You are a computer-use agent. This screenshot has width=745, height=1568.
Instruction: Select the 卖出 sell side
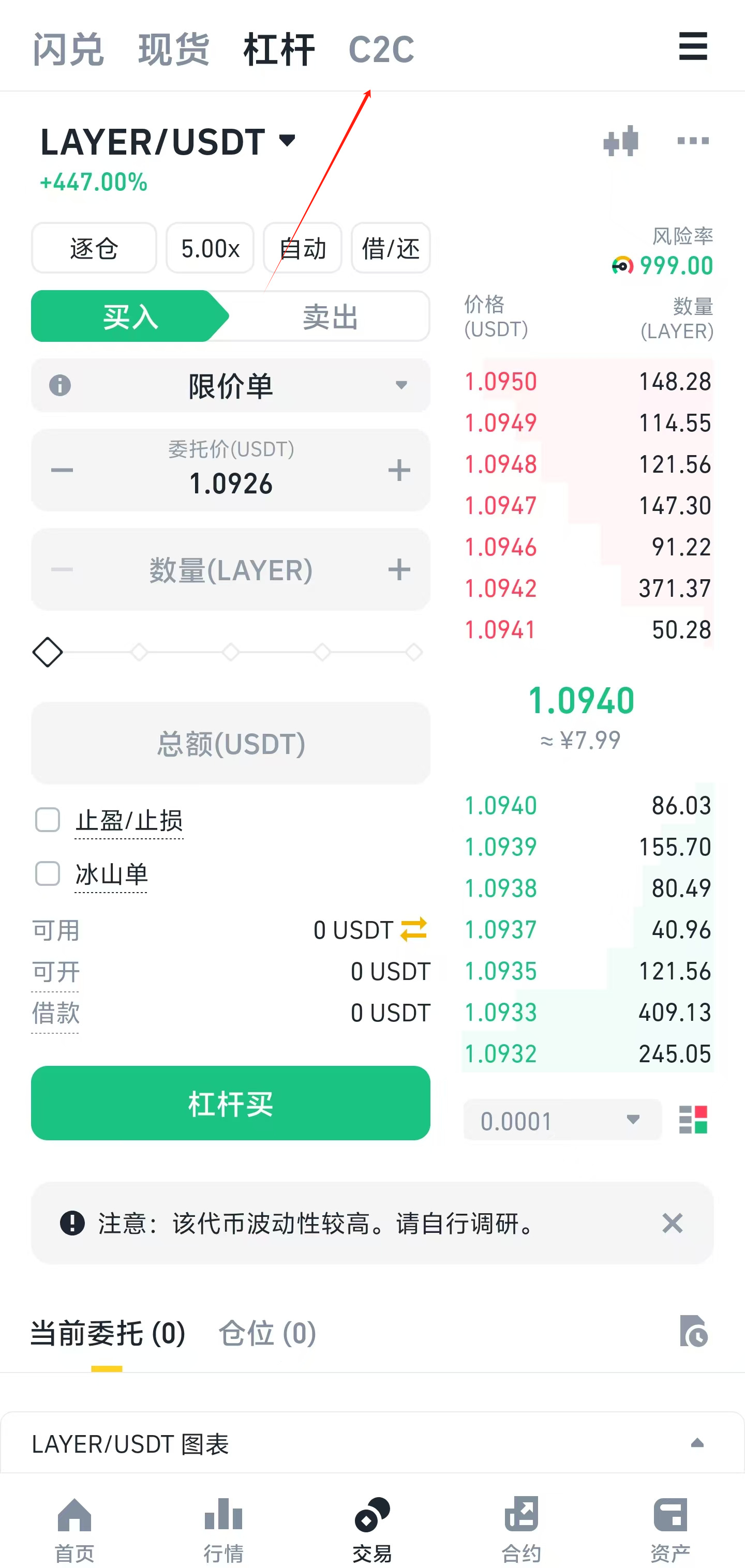pyautogui.click(x=330, y=316)
